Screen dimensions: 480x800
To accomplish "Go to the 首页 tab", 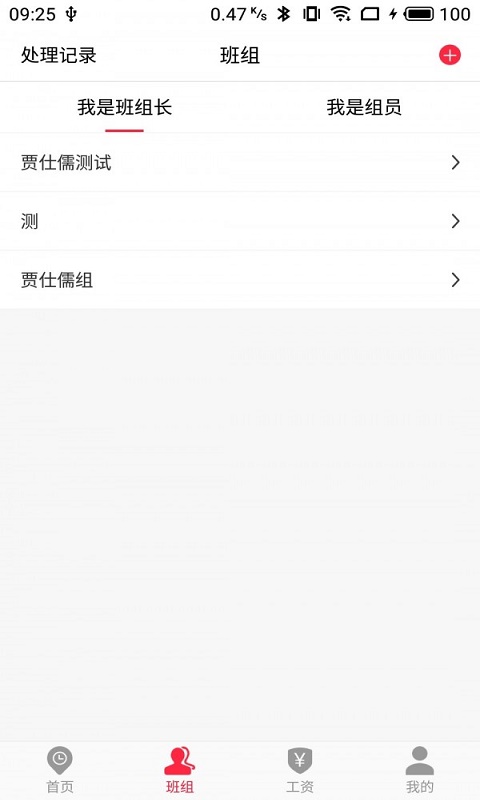I will coord(60,770).
